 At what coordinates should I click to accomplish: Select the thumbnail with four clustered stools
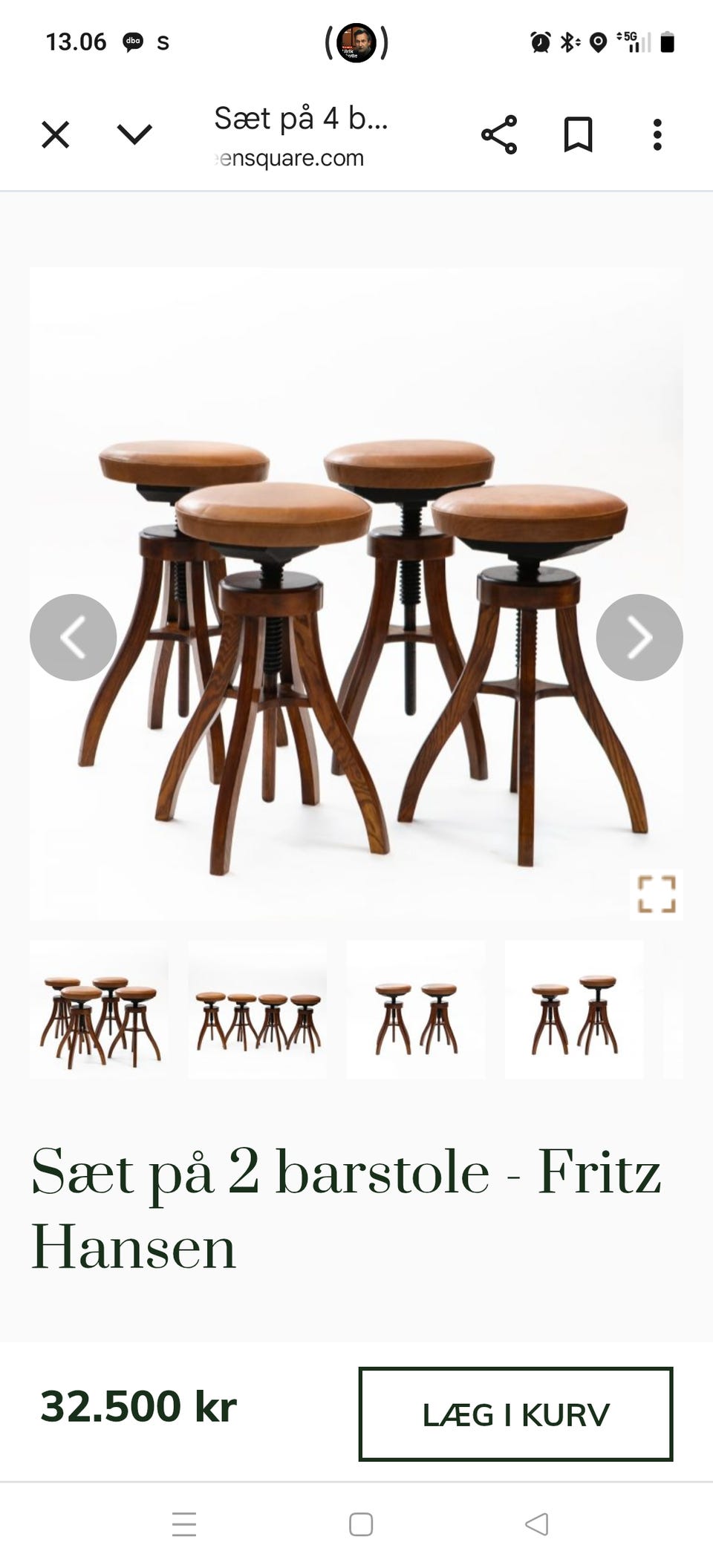click(99, 1010)
